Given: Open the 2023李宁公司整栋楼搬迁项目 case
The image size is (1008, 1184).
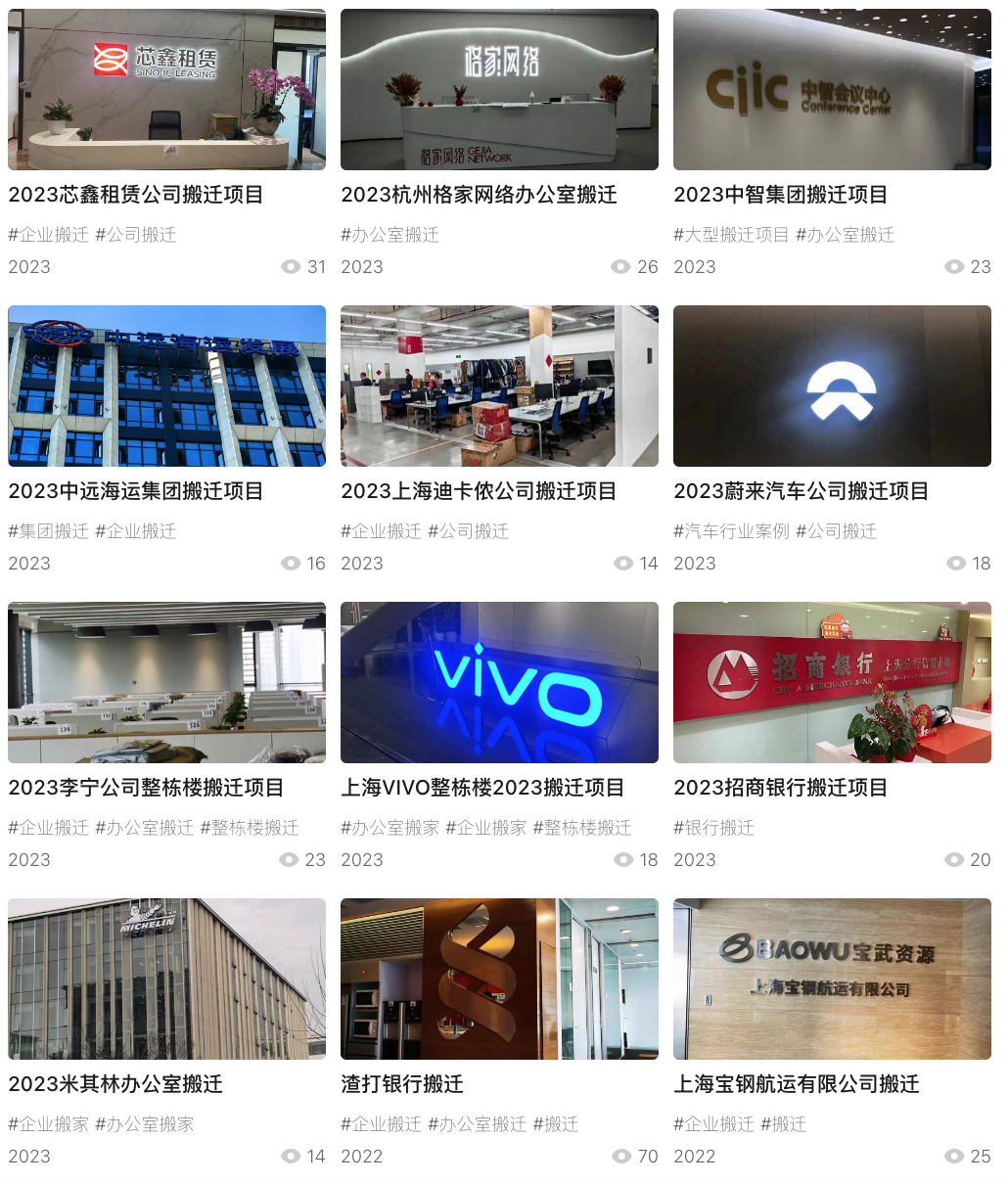Looking at the screenshot, I should pyautogui.click(x=166, y=683).
